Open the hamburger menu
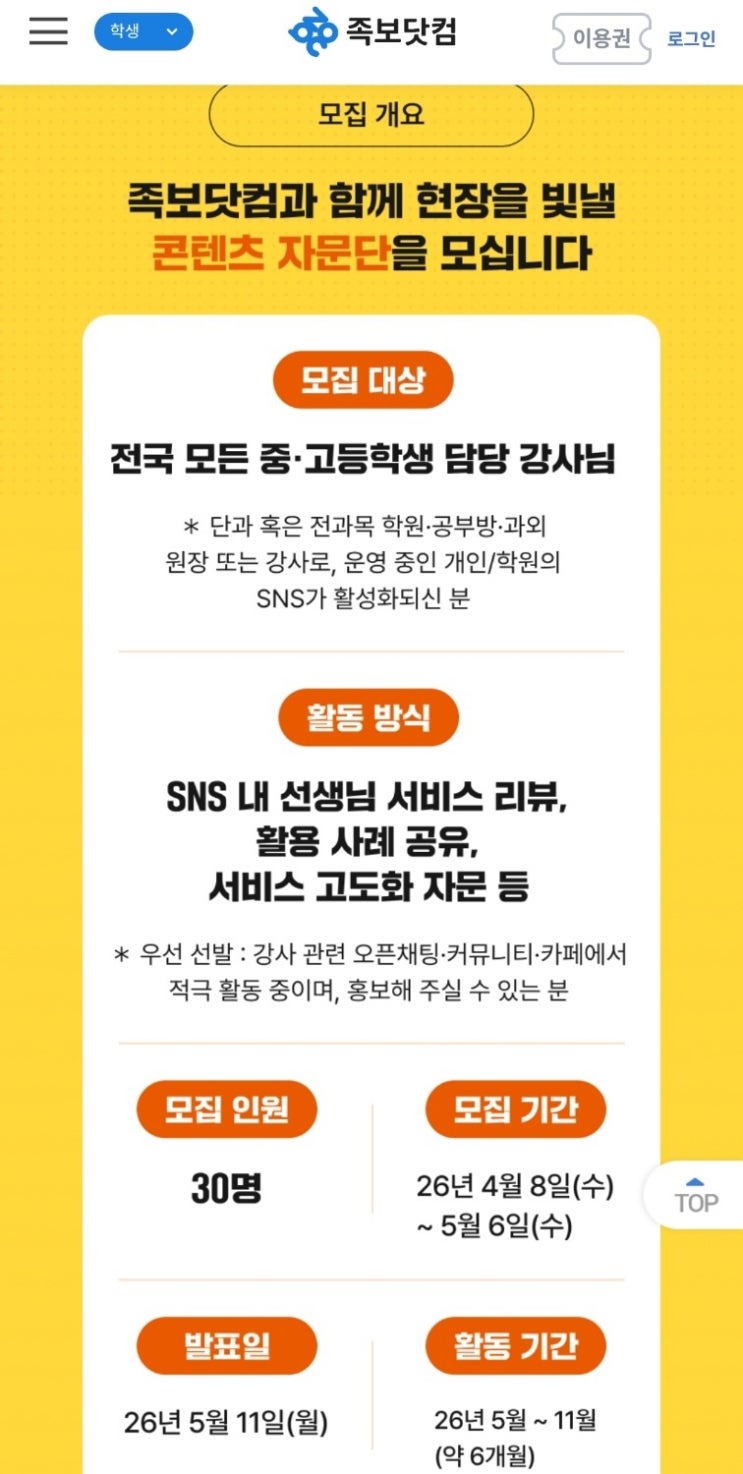 pyautogui.click(x=48, y=32)
